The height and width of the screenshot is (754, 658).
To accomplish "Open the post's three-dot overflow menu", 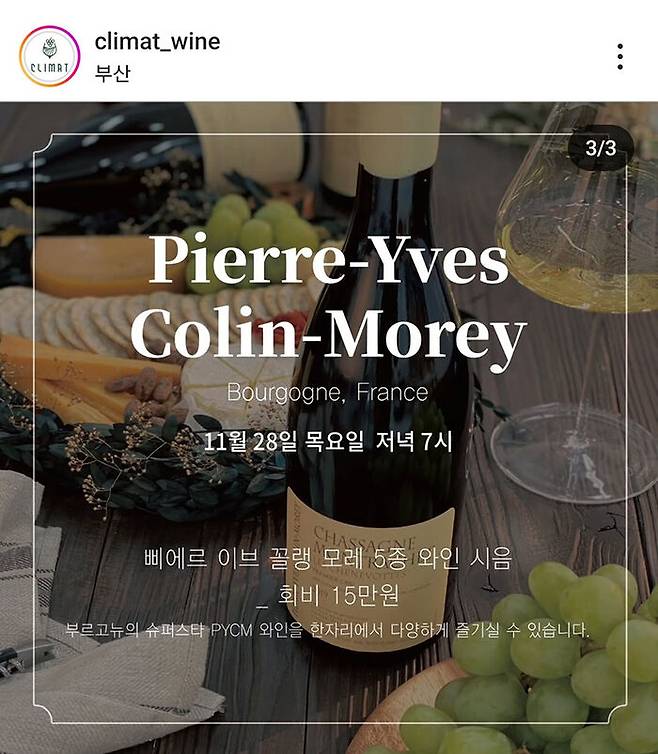I will 620,57.
